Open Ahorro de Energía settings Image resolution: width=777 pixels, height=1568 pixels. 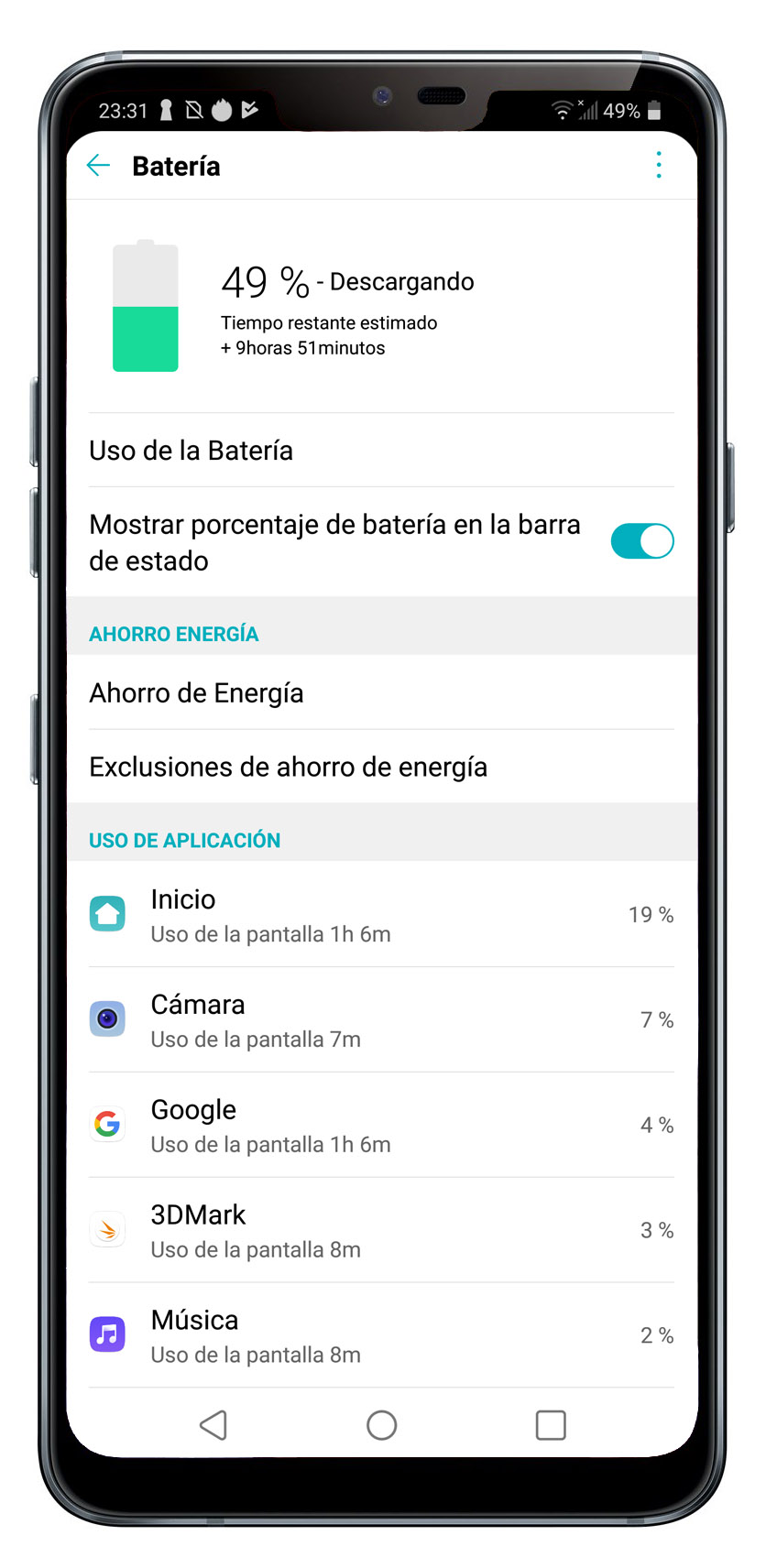point(382,692)
